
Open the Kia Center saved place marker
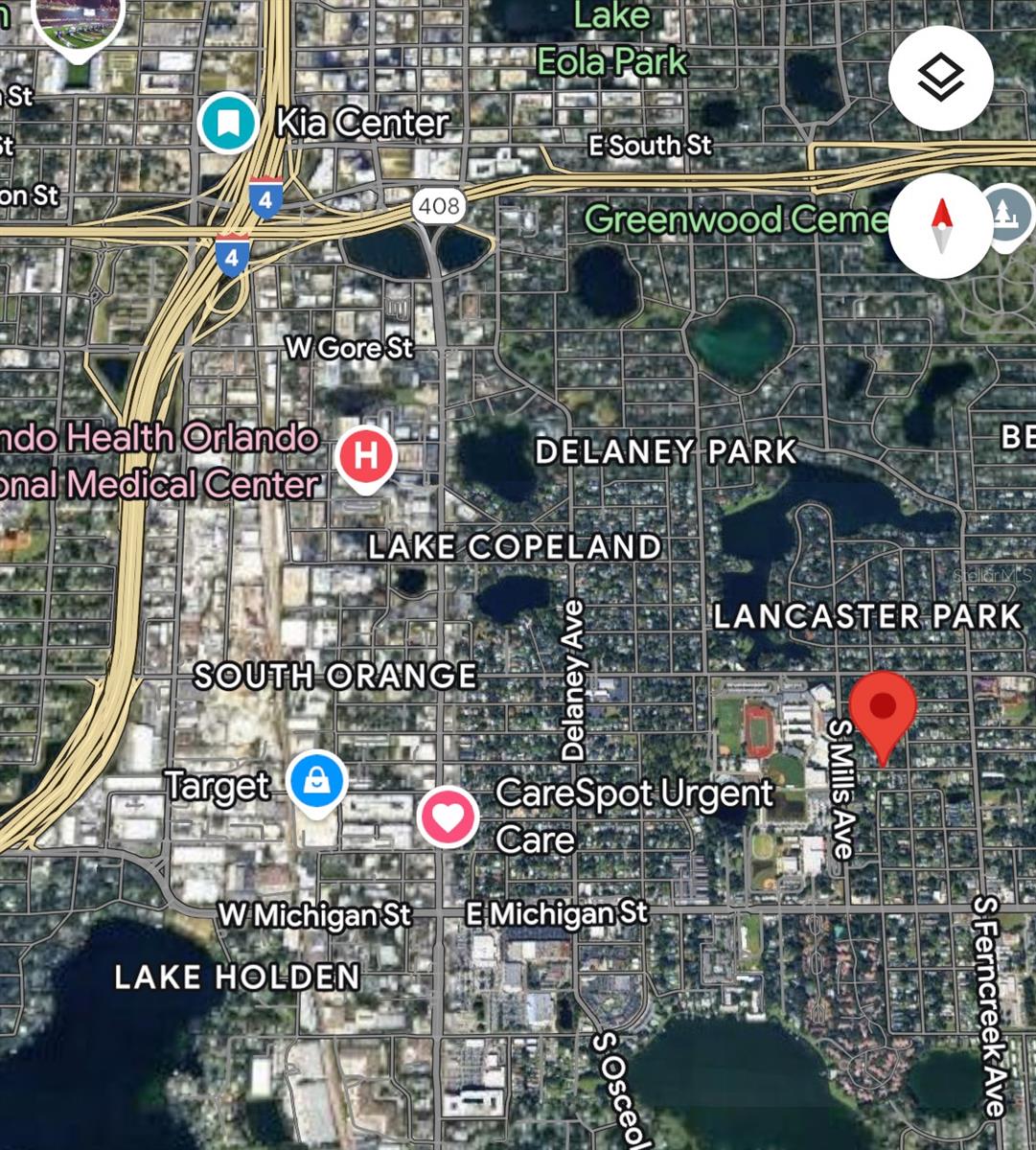[x=228, y=123]
